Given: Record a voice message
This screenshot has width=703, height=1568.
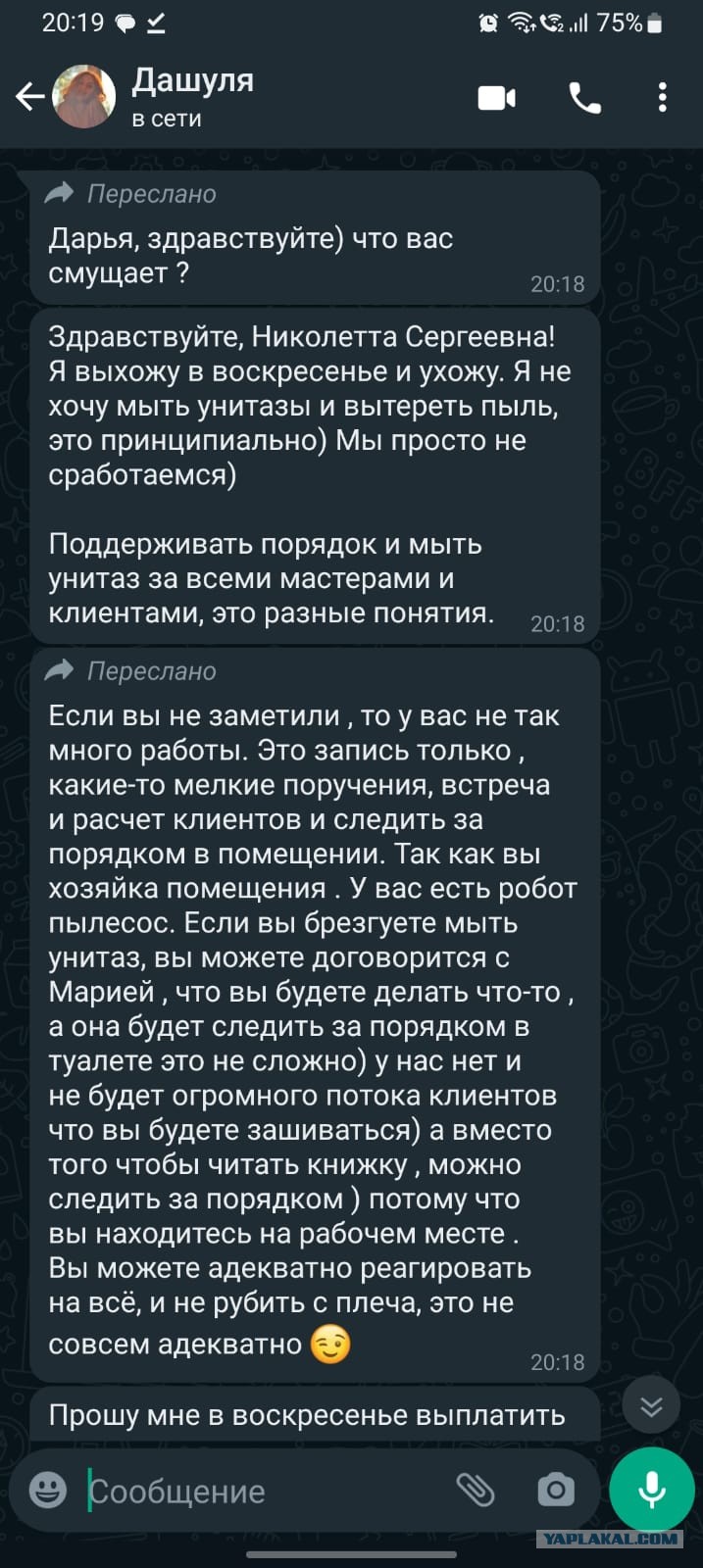Looking at the screenshot, I should pyautogui.click(x=651, y=1491).
